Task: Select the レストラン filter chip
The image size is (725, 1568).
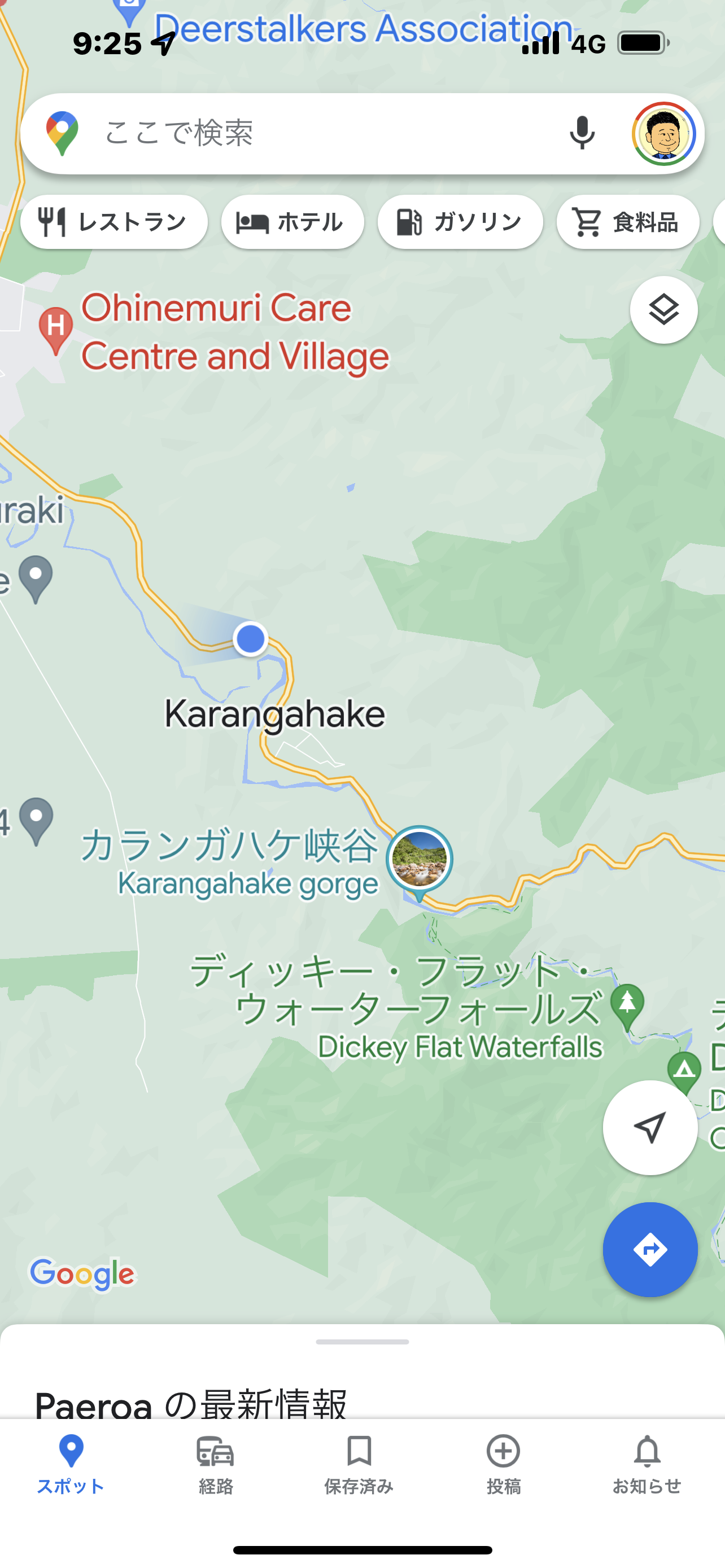Action: [114, 222]
